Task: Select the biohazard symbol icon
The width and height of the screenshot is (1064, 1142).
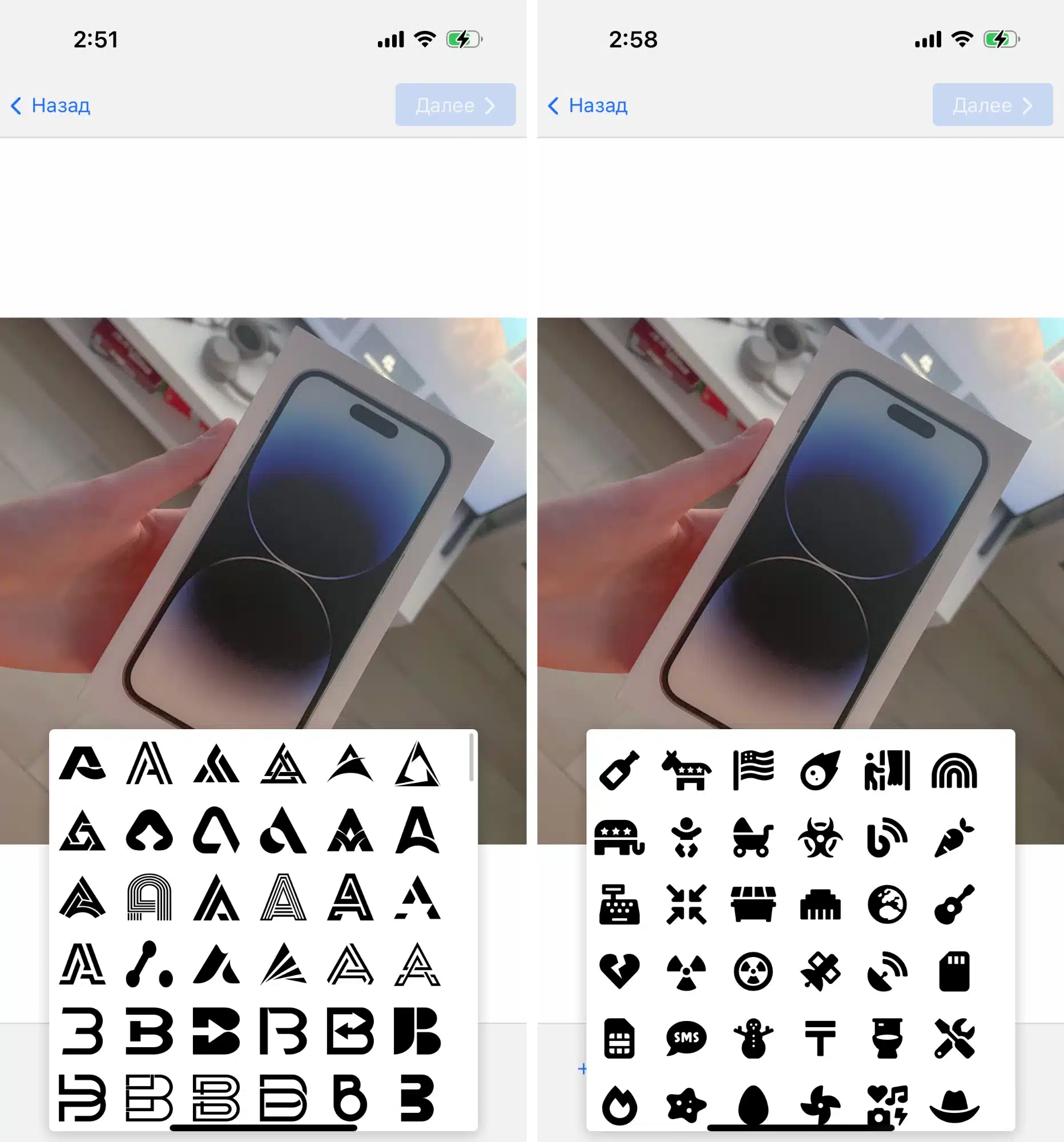Action: click(820, 838)
